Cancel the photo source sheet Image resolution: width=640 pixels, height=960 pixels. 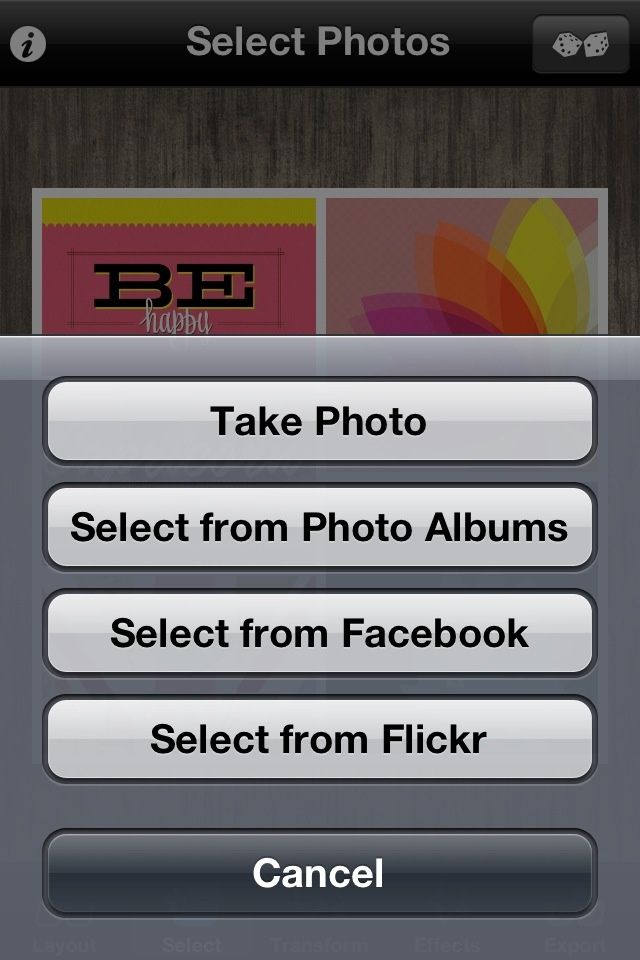click(319, 873)
